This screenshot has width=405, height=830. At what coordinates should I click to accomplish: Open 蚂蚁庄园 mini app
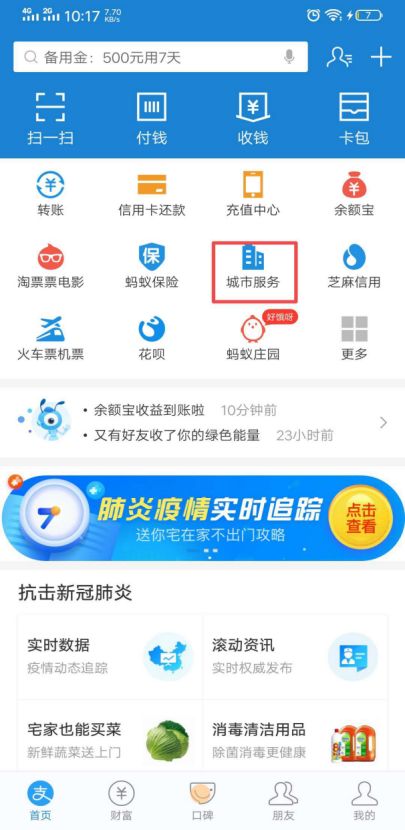[253, 338]
